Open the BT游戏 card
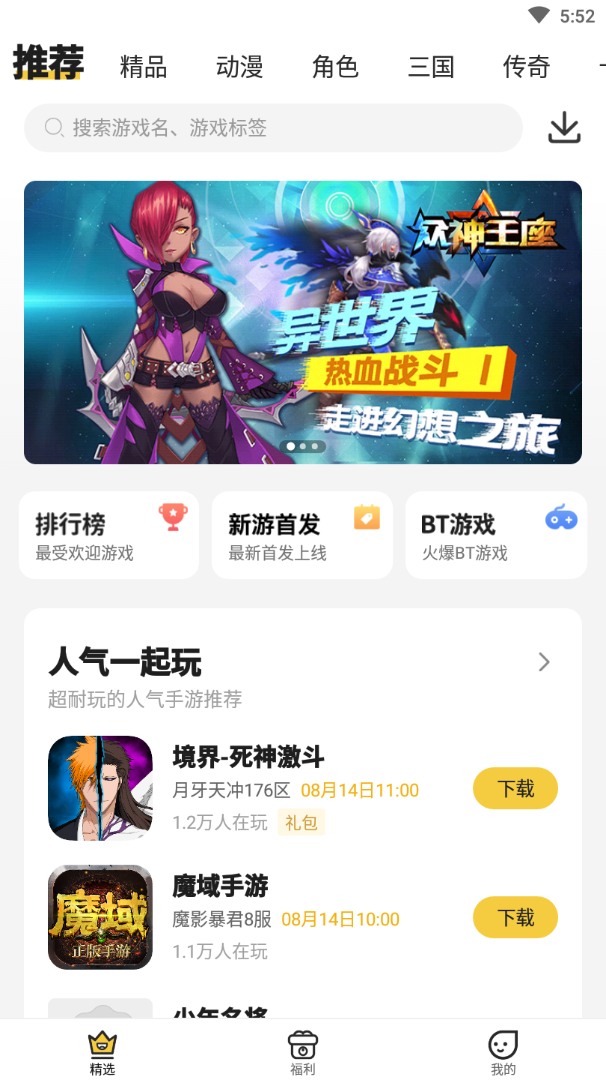The image size is (606, 1080). click(495, 536)
